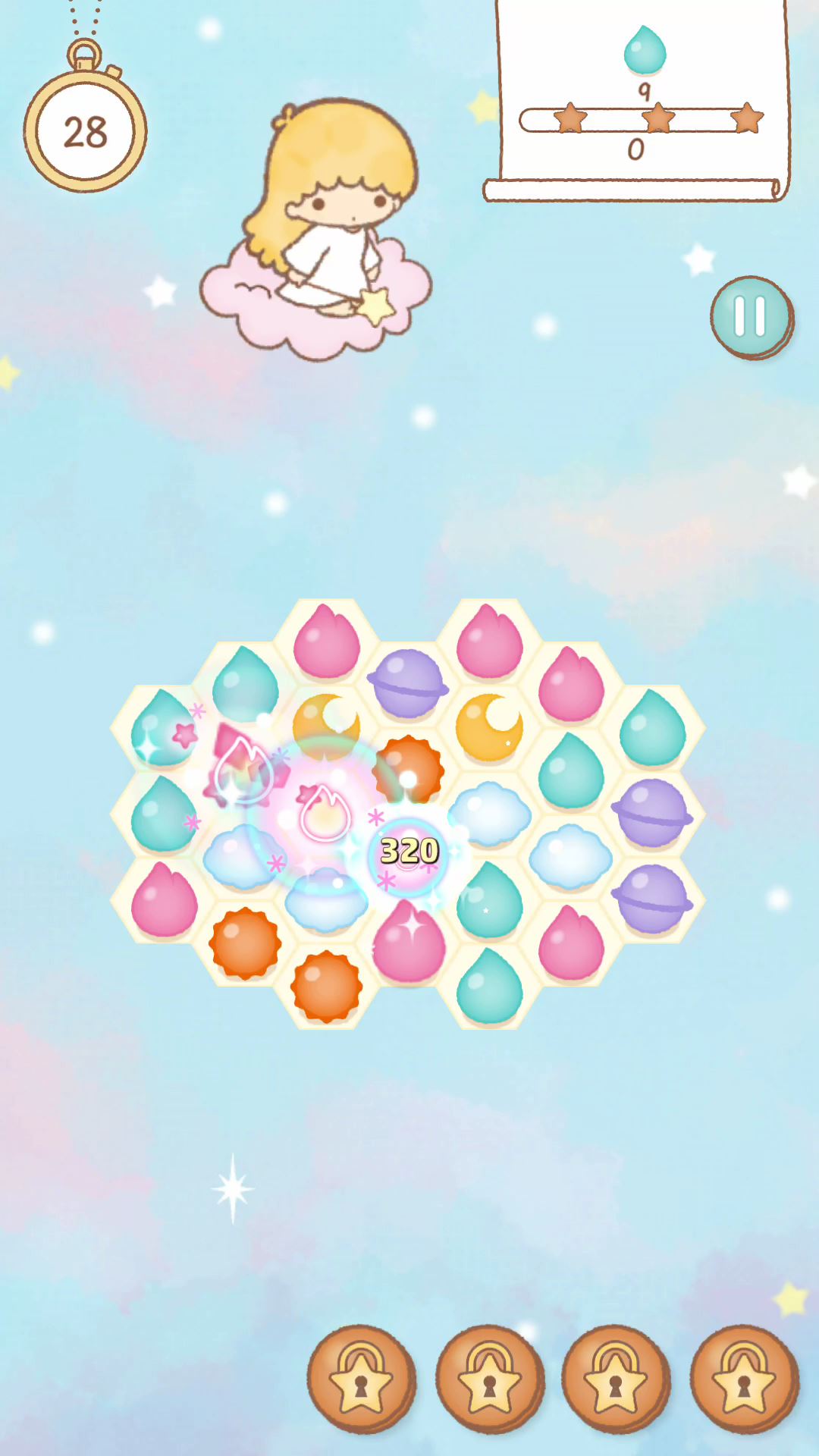
Task: Tap the yellow moon beside the purple planet
Action: coord(489,726)
